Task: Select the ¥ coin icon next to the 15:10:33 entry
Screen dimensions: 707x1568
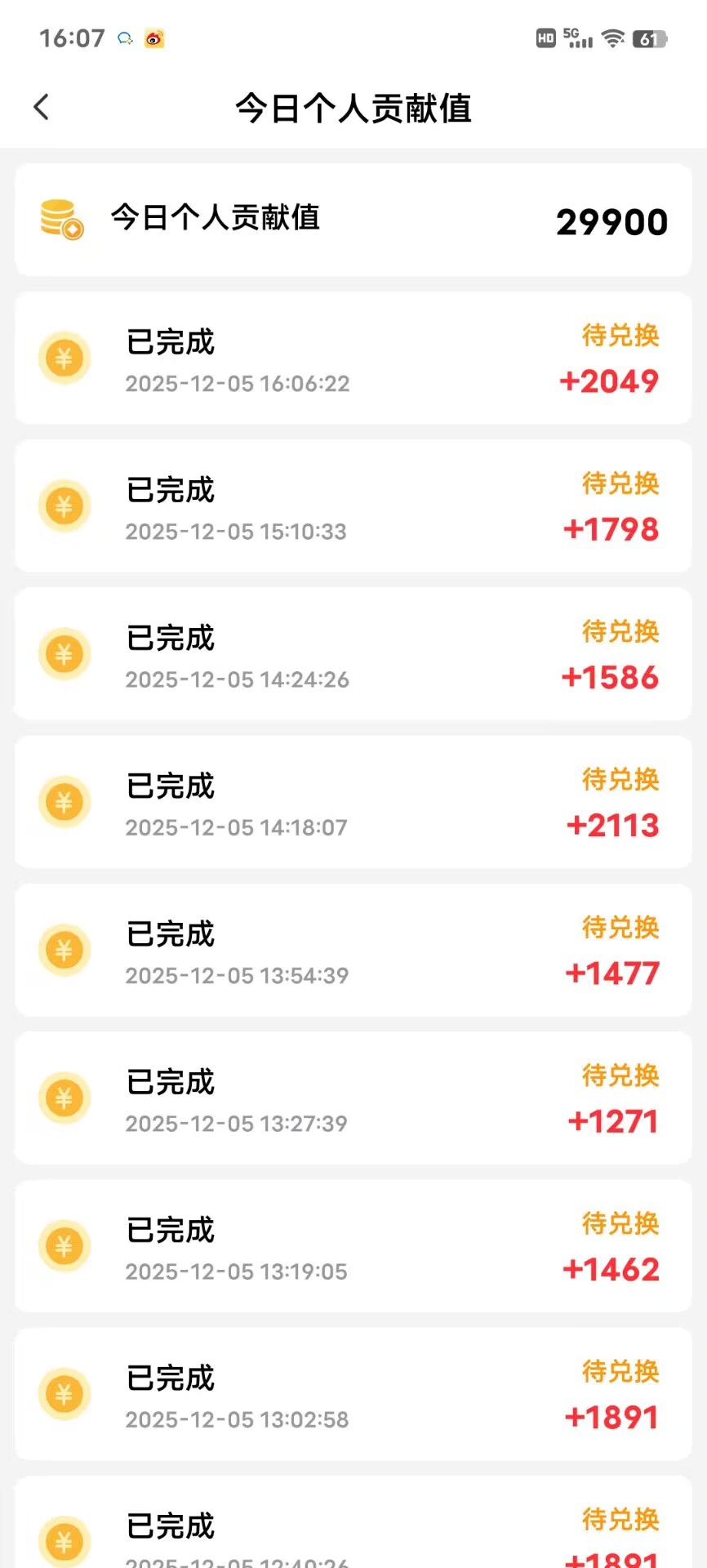Action: [x=64, y=506]
